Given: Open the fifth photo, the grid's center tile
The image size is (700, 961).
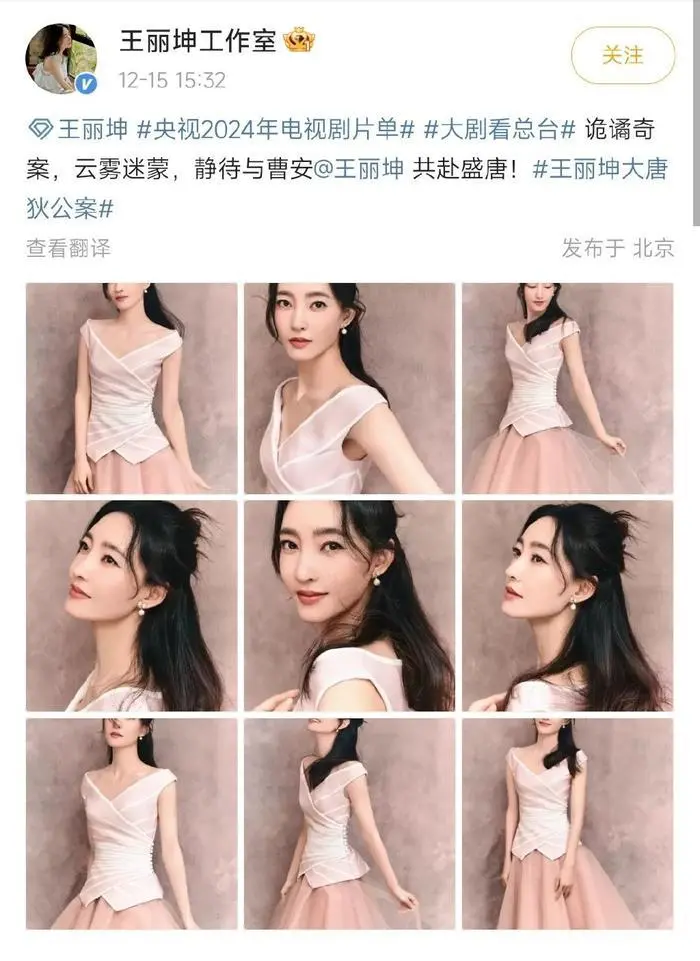Looking at the screenshot, I should click(349, 605).
